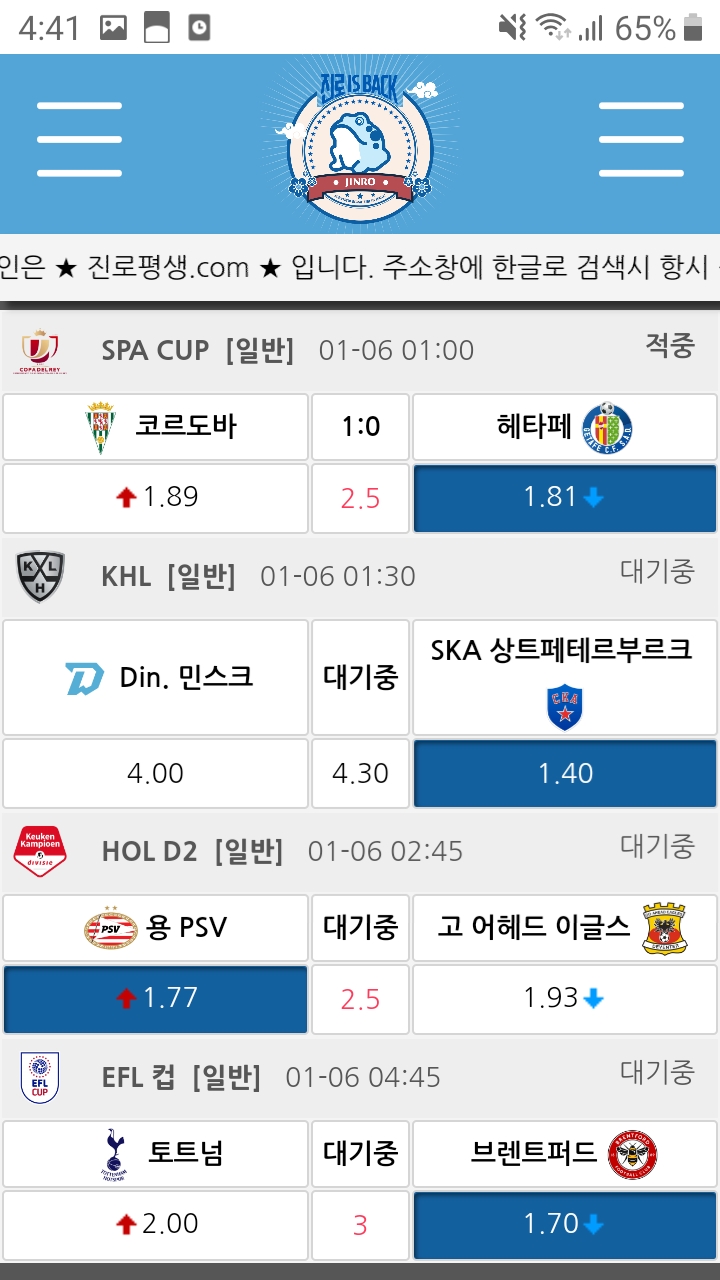Pick Din. 민스크 at 4.00
Image resolution: width=720 pixels, height=1280 pixels.
click(155, 773)
